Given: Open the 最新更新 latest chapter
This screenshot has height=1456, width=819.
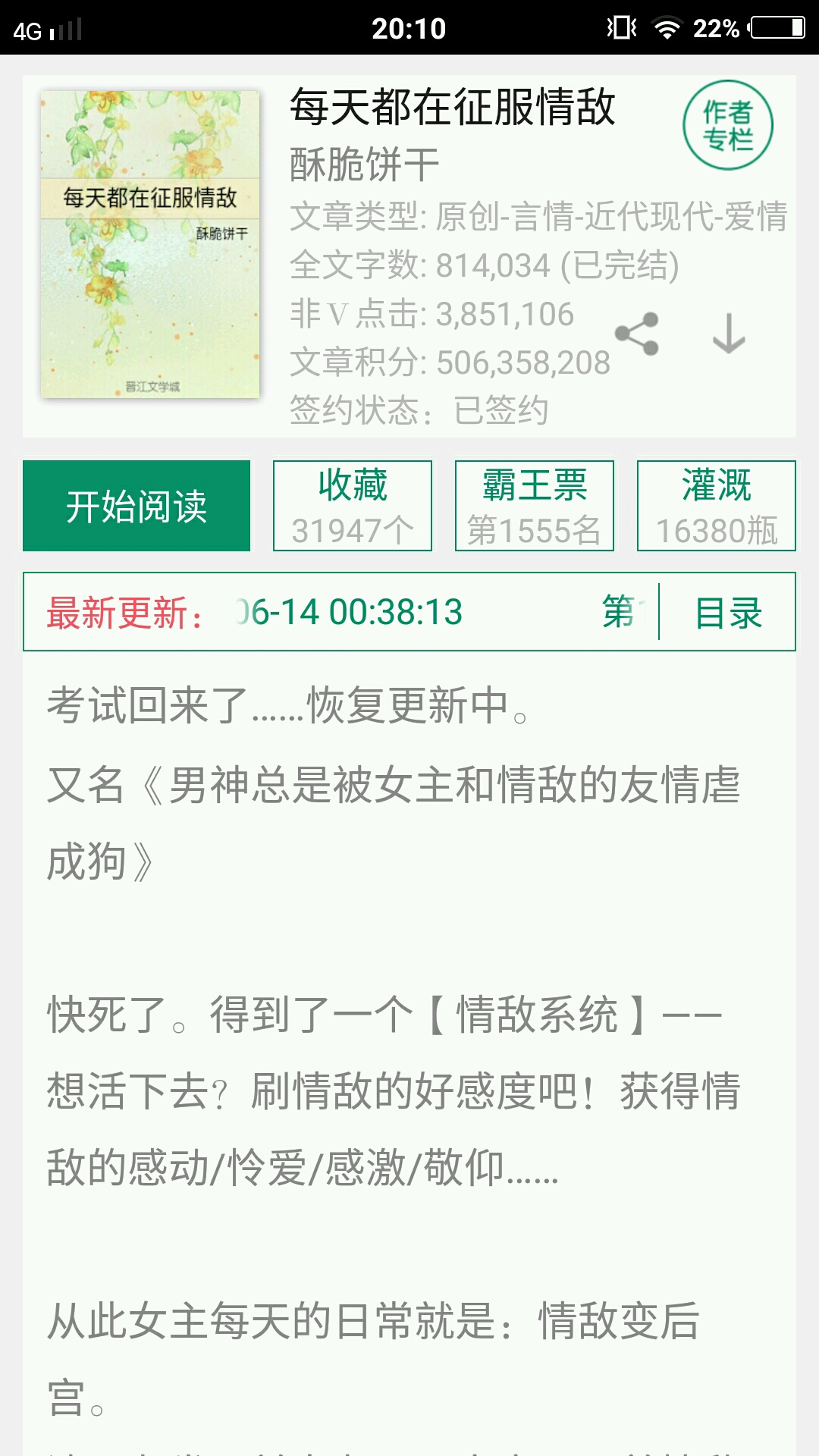Looking at the screenshot, I should (x=349, y=612).
